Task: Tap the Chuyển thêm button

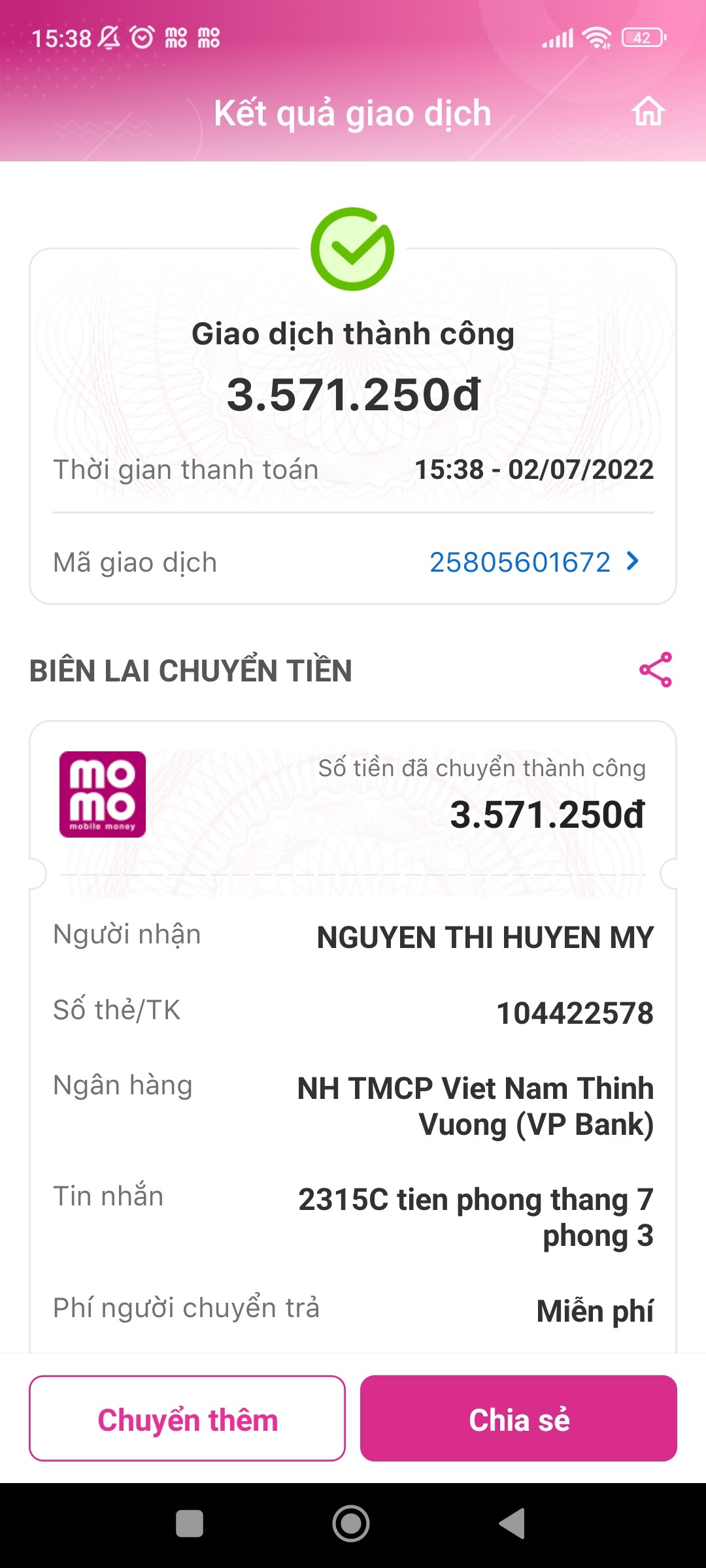Action: pos(187,1418)
